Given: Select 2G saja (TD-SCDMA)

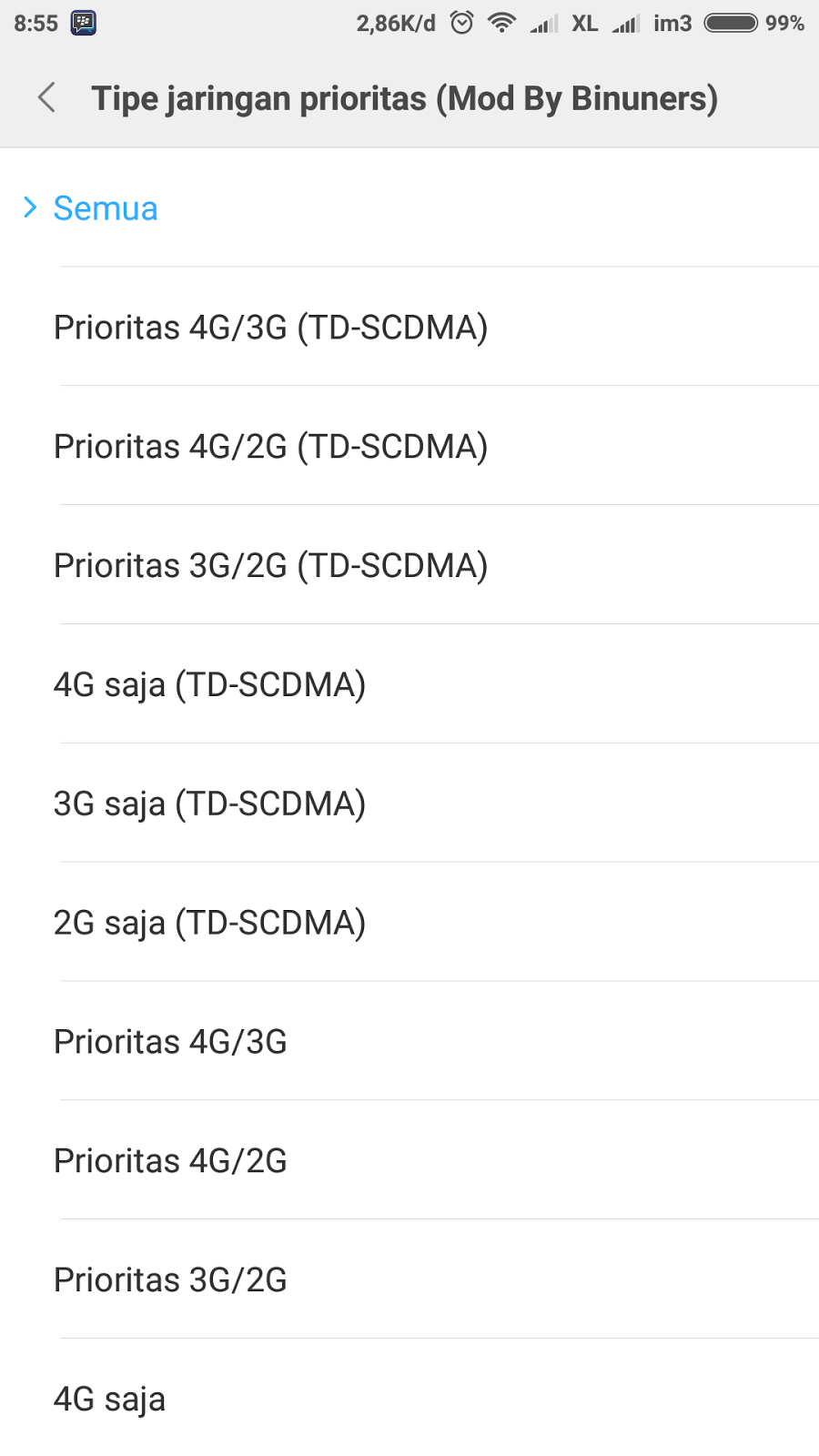Looking at the screenshot, I should (209, 924).
